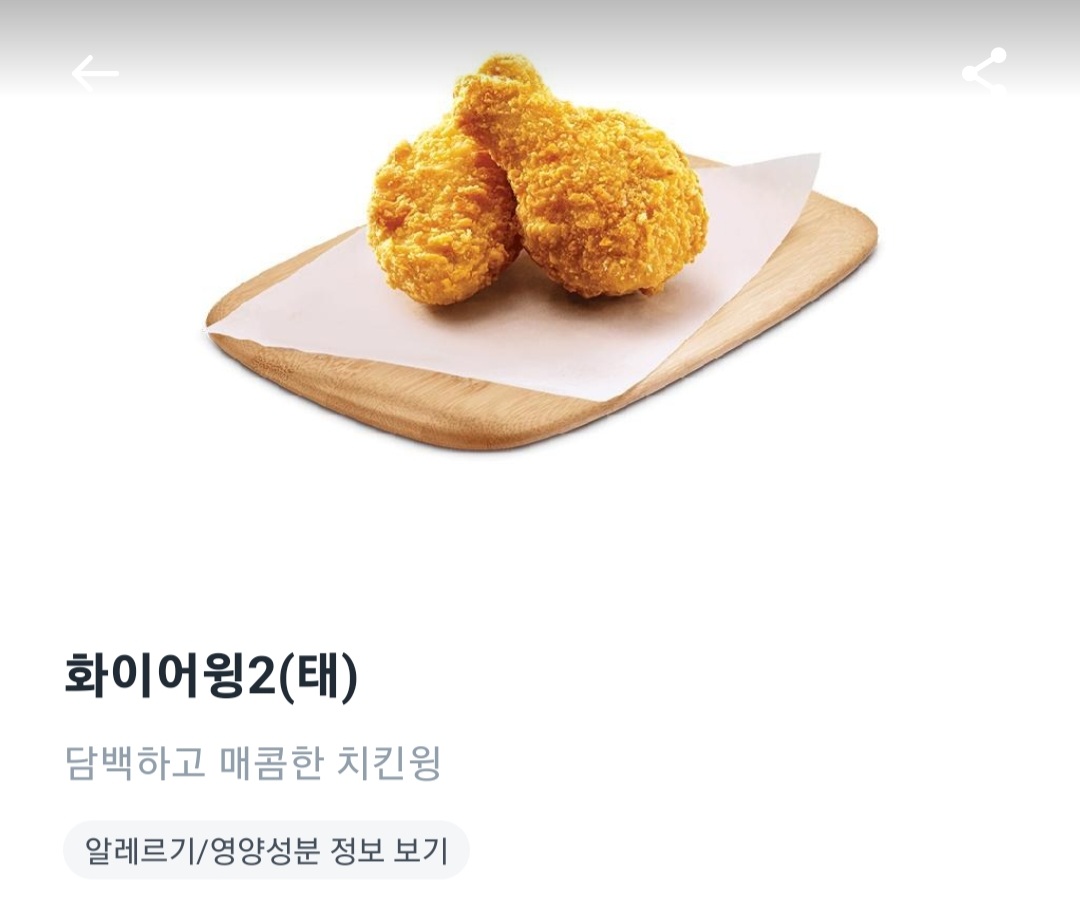This screenshot has width=1080, height=921.
Task: Share this menu item
Action: click(985, 72)
